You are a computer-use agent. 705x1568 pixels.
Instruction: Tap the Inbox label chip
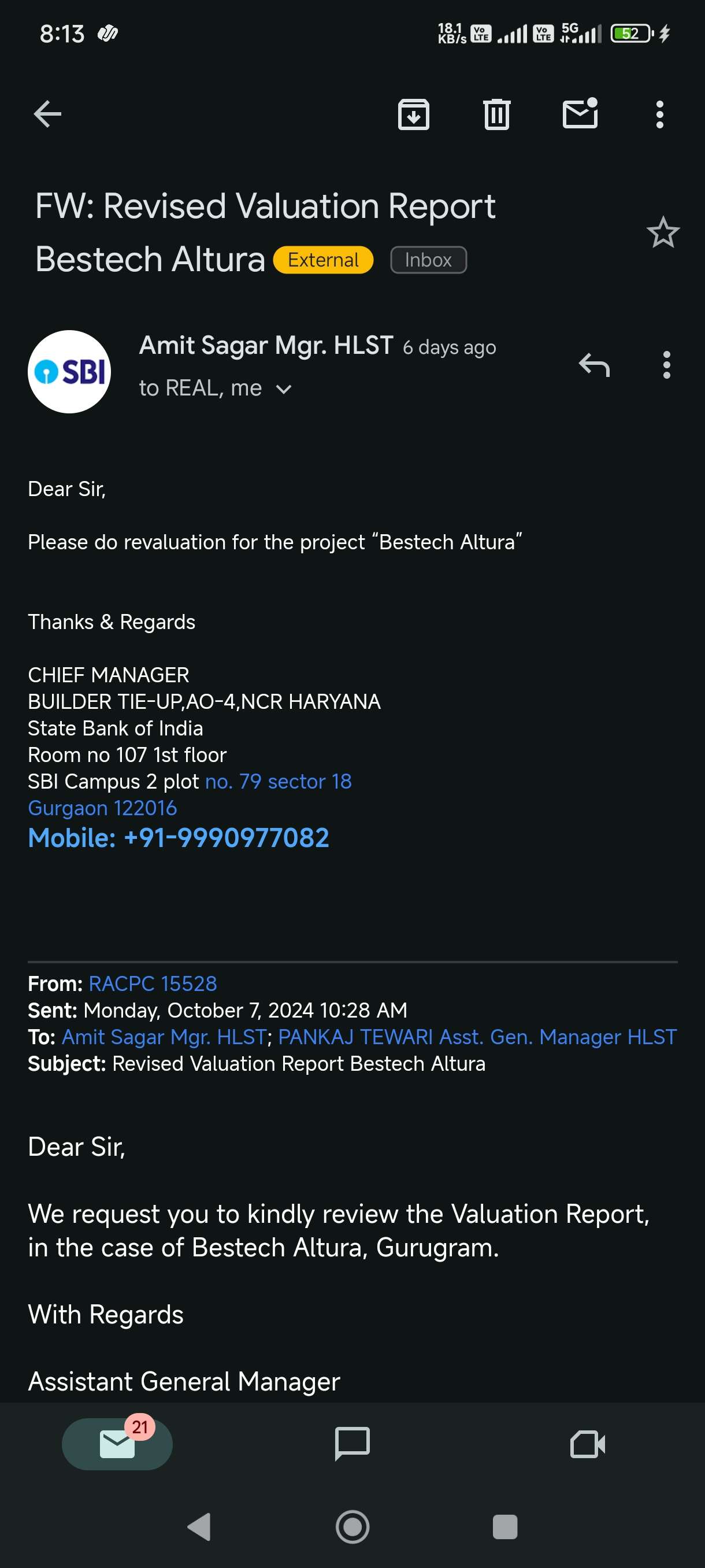[x=428, y=260]
